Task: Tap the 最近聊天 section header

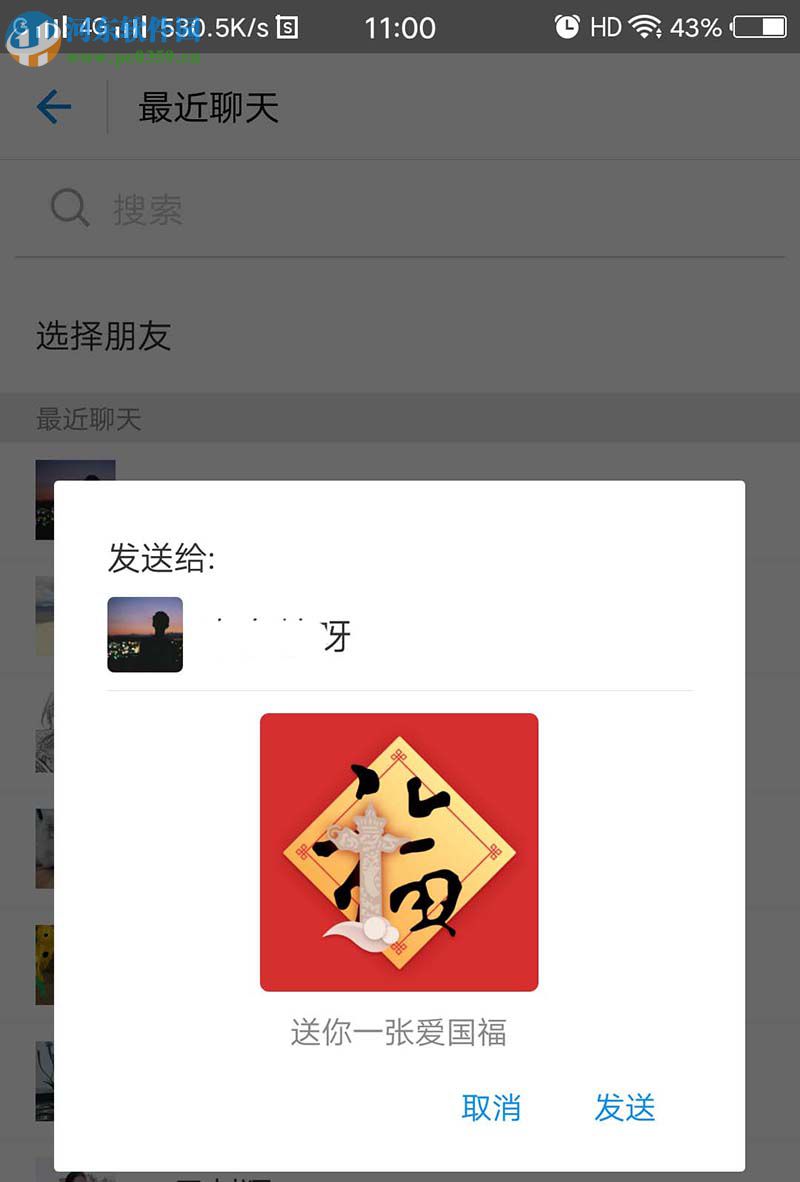Action: tap(88, 420)
